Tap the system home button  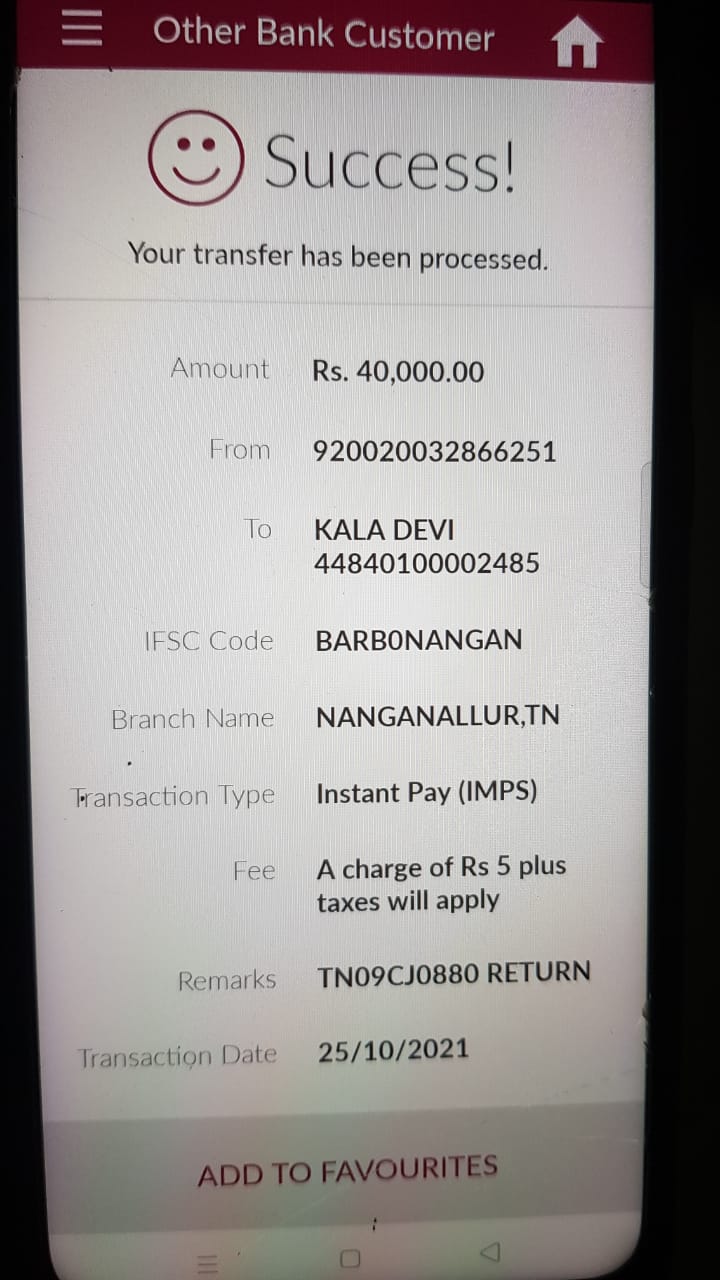349,1259
